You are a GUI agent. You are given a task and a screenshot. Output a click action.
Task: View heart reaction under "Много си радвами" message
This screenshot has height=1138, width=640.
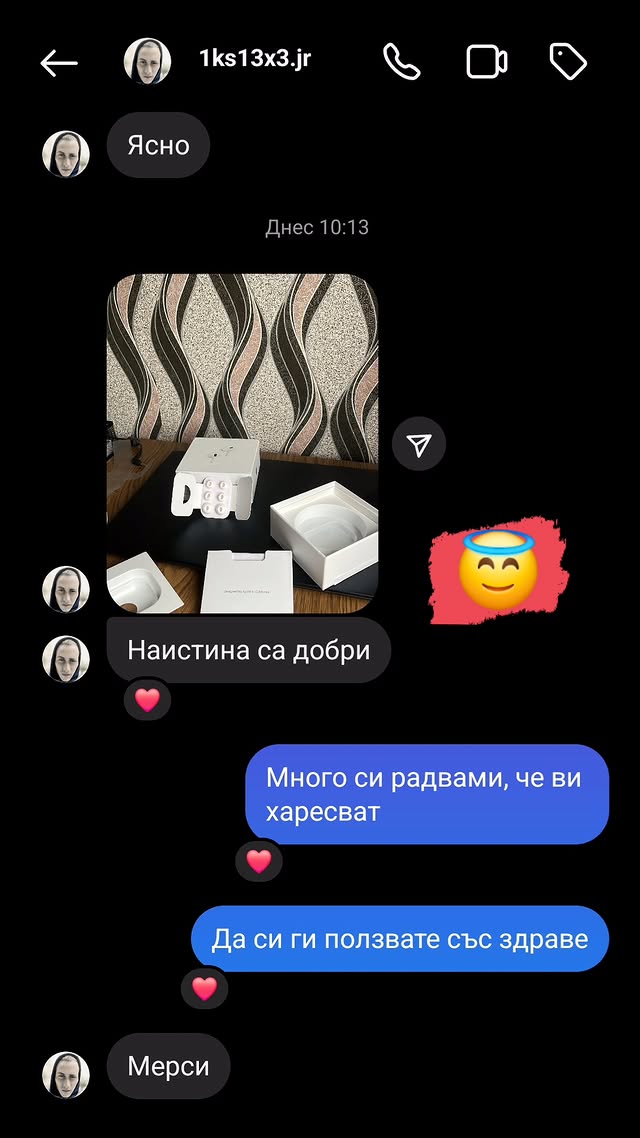coord(259,861)
